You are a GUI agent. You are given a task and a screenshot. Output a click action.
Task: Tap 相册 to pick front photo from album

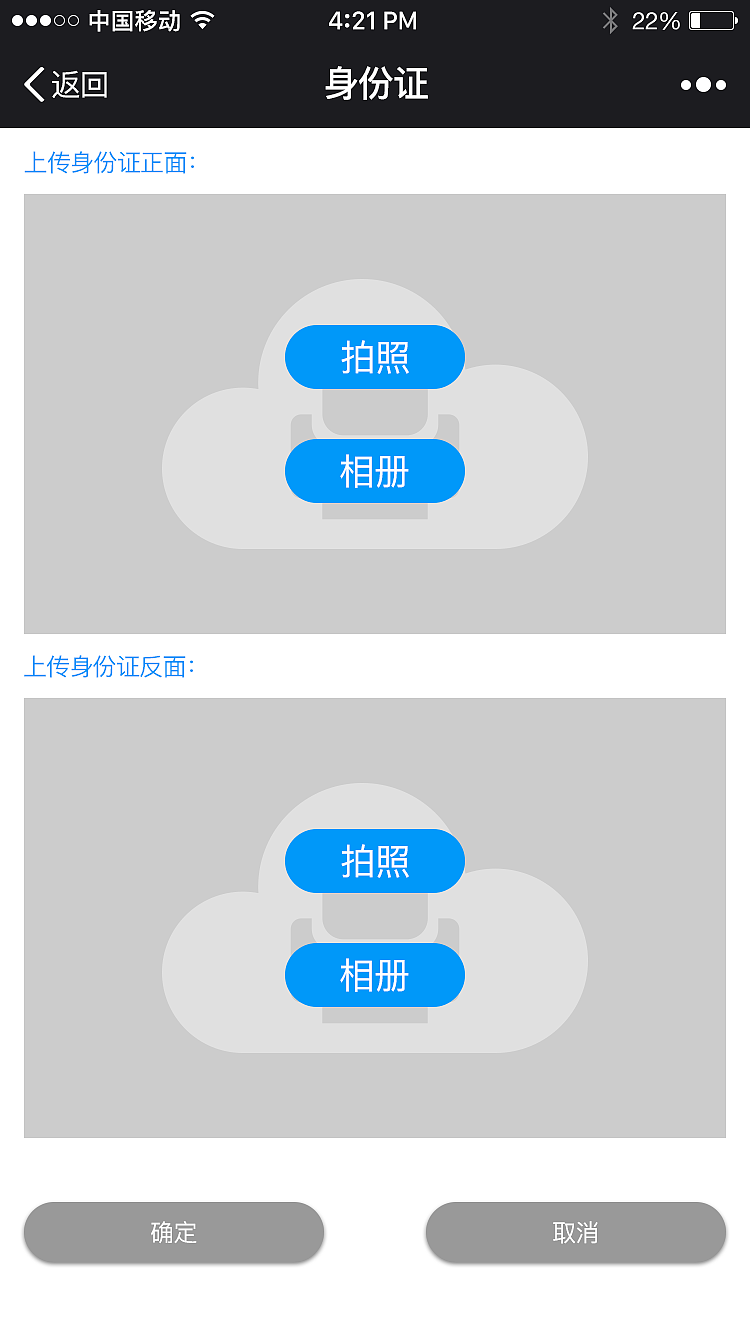pyautogui.click(x=375, y=471)
